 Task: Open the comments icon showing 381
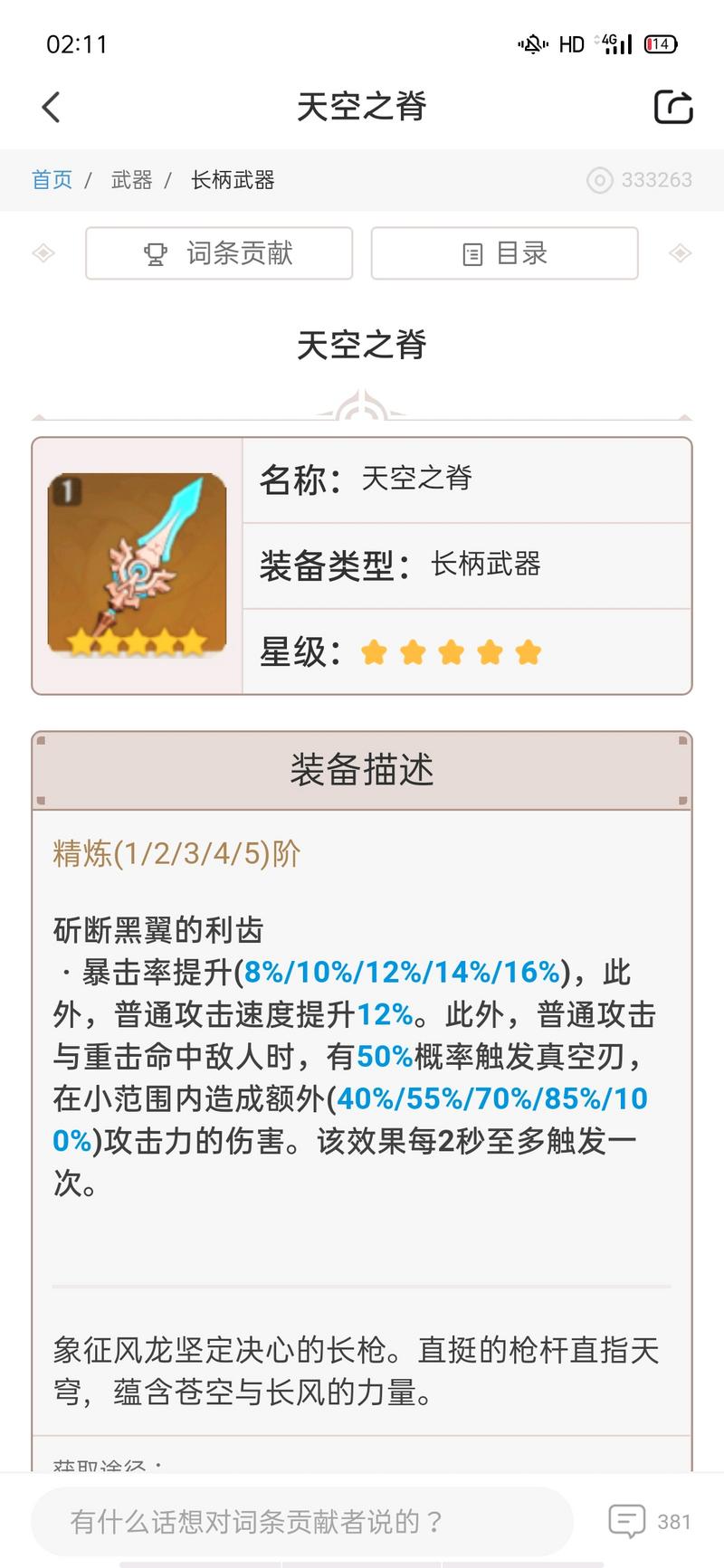[x=650, y=1522]
